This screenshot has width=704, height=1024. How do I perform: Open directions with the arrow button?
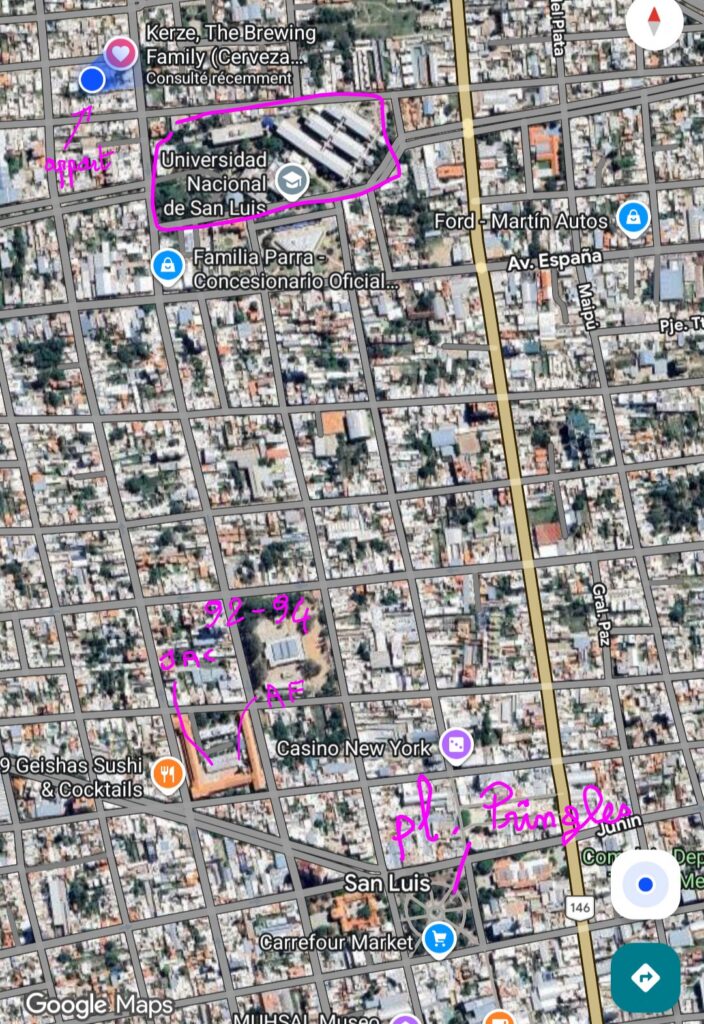click(x=645, y=977)
